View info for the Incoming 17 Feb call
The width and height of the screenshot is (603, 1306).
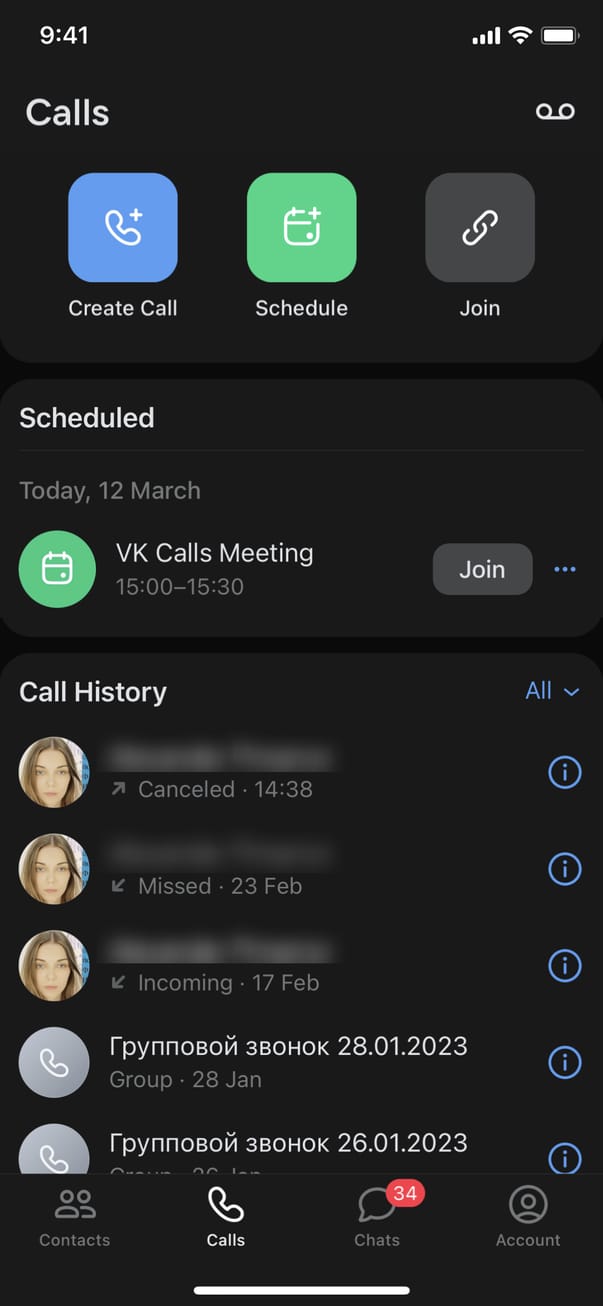(565, 966)
